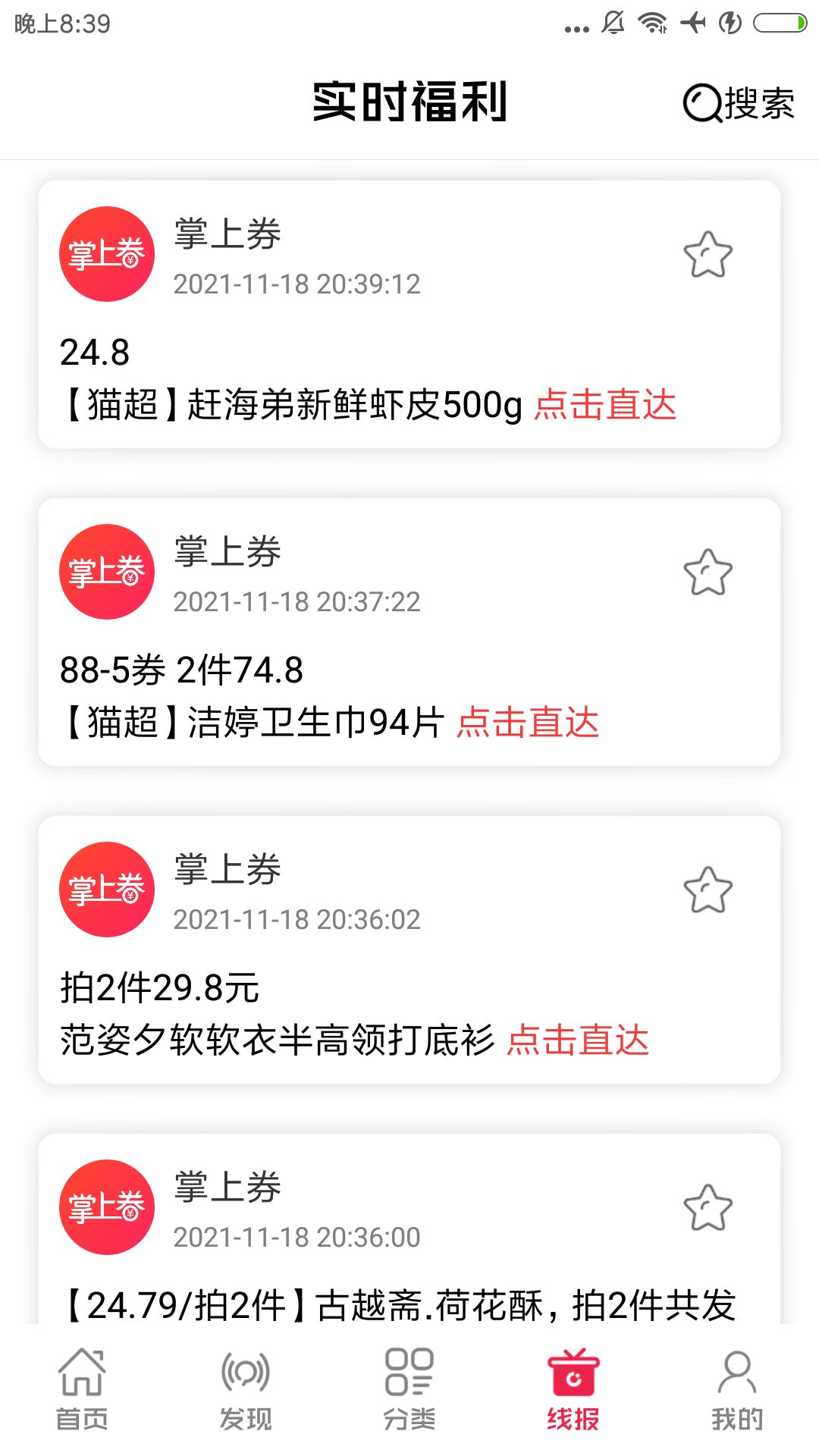Image resolution: width=819 pixels, height=1456 pixels.
Task: Tap the 掌上券 avatar on the 洁婷卫生巾 card
Action: pos(107,573)
